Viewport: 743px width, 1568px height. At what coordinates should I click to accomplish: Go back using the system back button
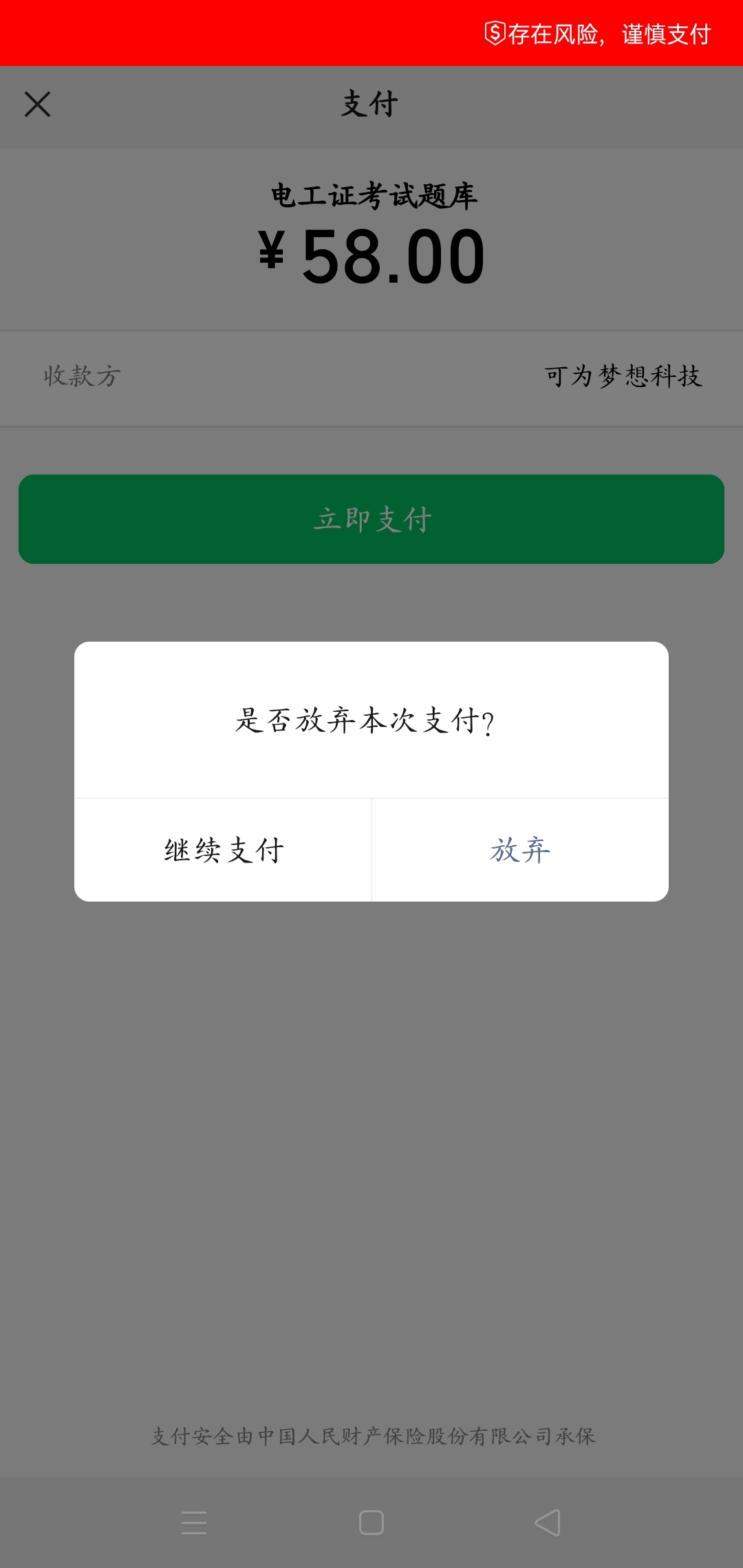click(548, 1523)
